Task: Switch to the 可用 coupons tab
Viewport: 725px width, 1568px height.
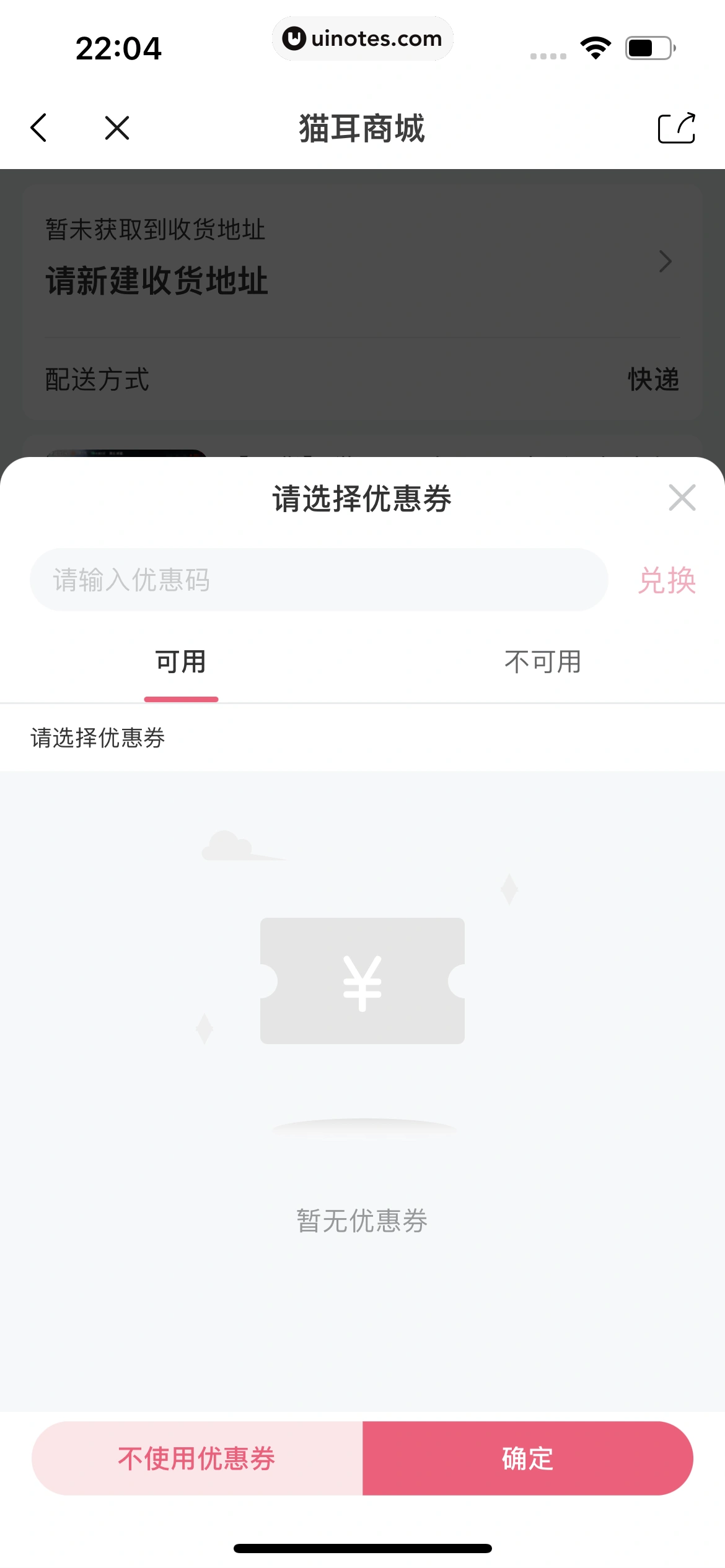Action: (181, 662)
